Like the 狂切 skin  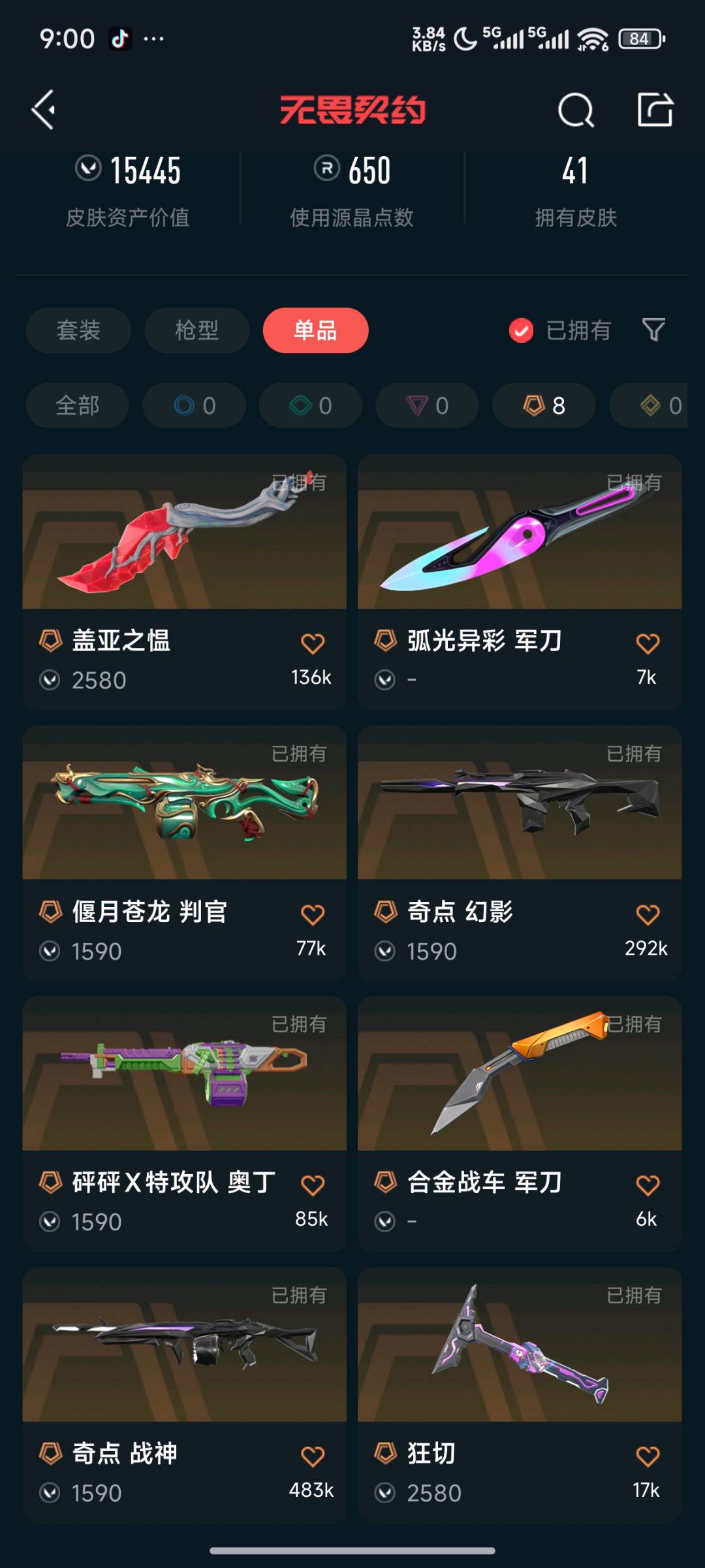click(x=648, y=1456)
